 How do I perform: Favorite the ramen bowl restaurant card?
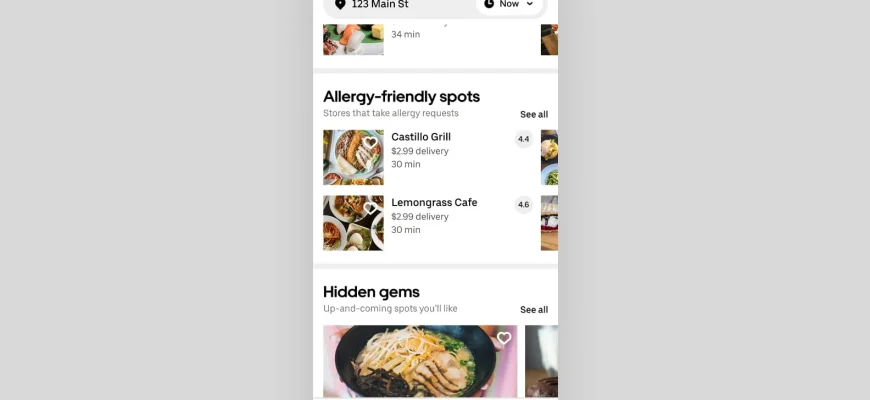(x=504, y=339)
